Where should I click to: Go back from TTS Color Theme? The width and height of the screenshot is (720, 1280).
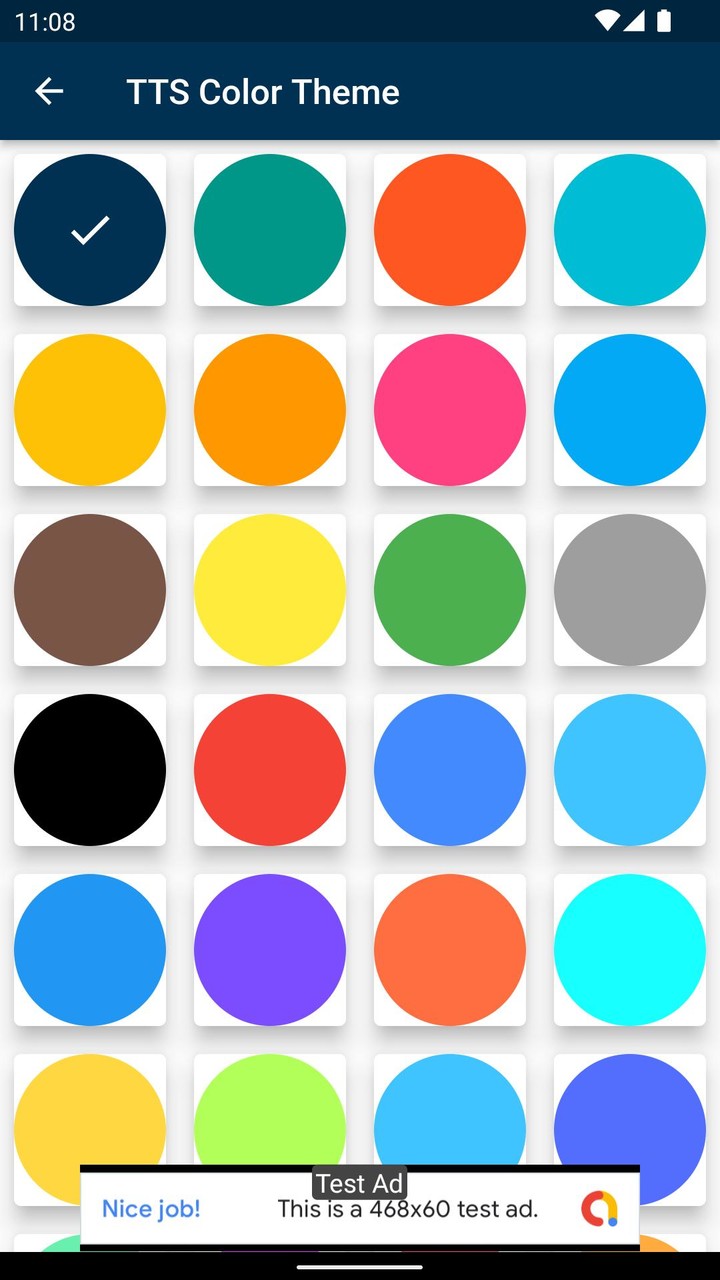49,92
